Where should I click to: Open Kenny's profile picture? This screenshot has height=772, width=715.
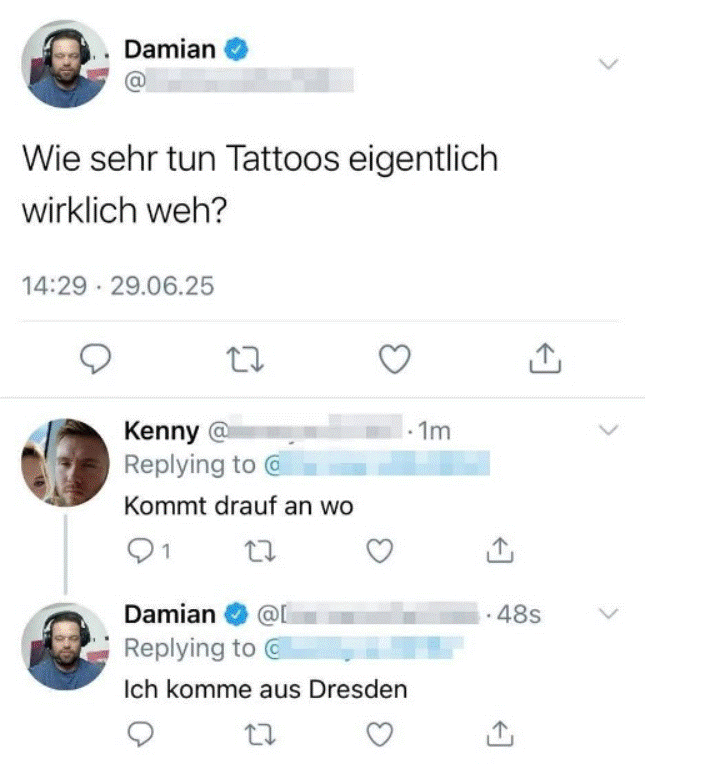click(65, 461)
